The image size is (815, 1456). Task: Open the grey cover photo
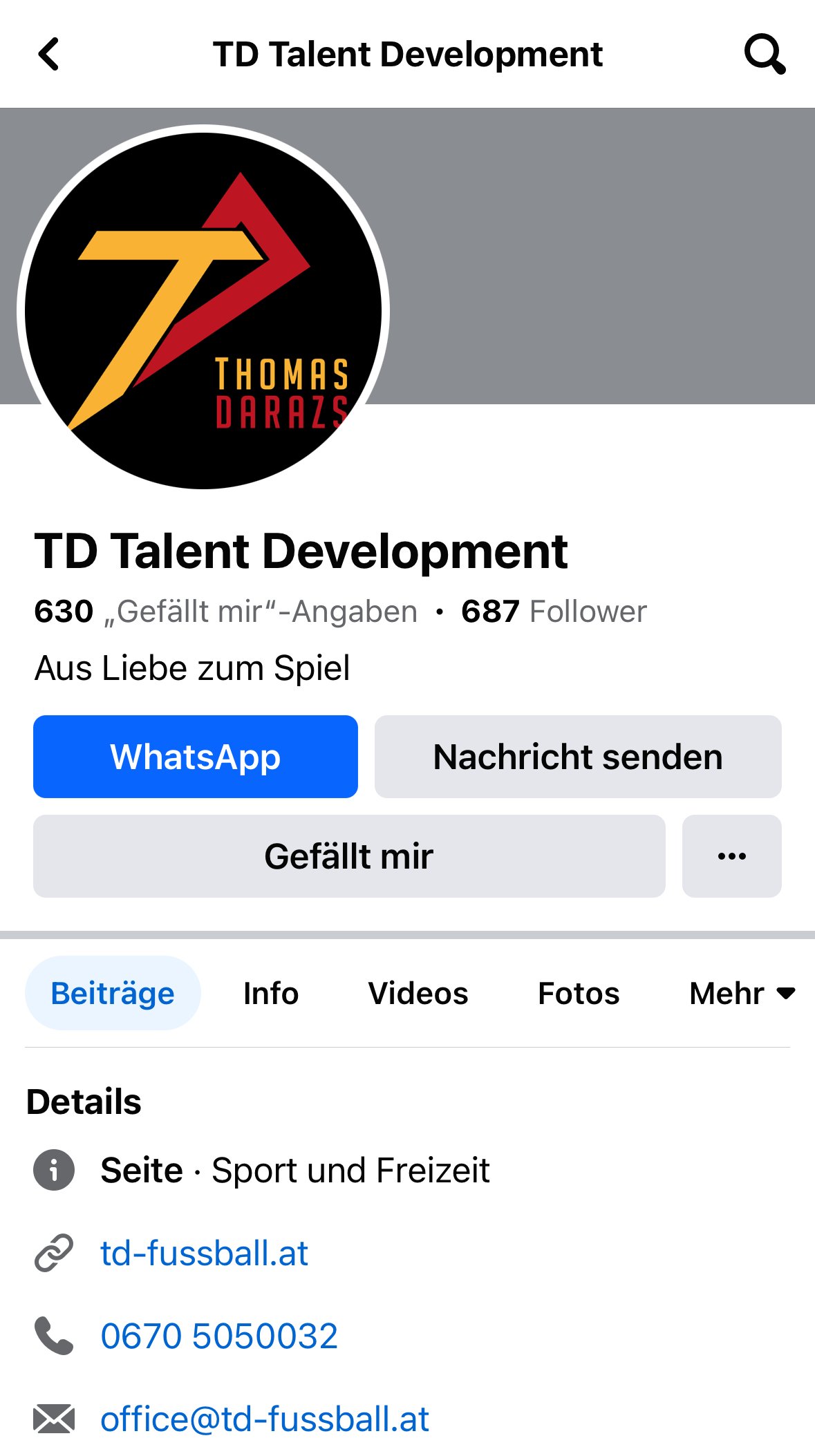point(594,256)
